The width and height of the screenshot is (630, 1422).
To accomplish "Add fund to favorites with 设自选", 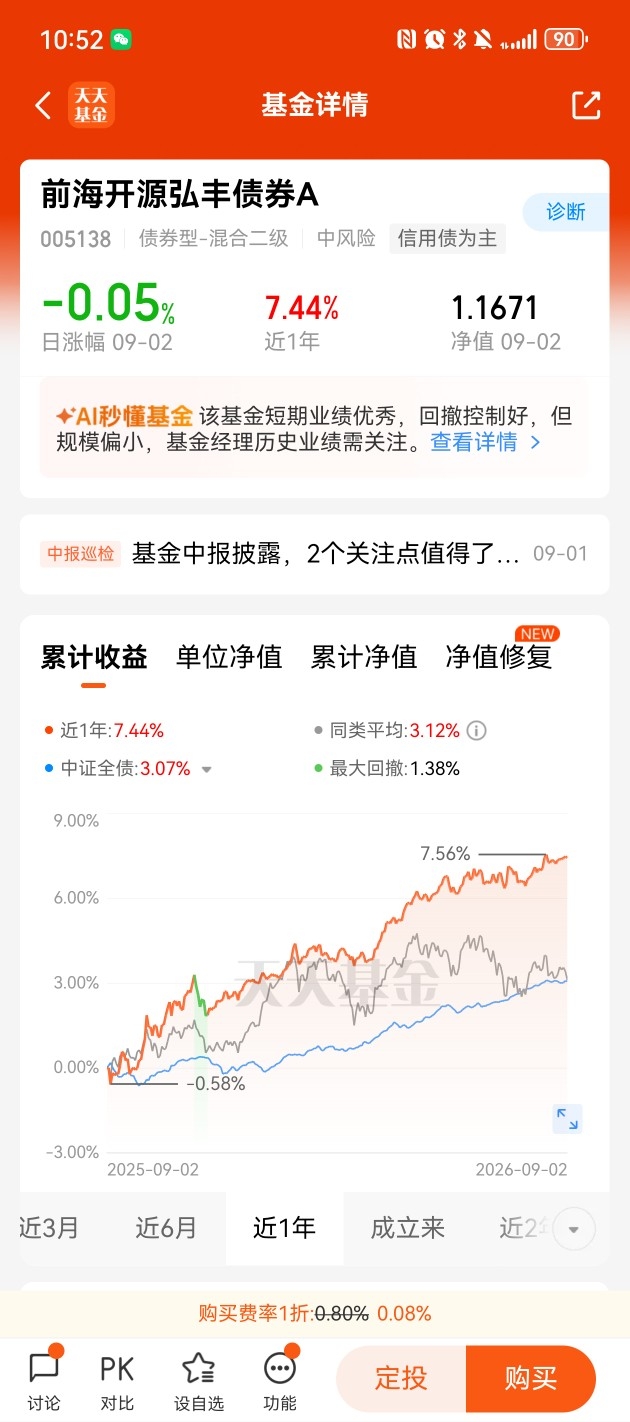I will [x=198, y=1380].
